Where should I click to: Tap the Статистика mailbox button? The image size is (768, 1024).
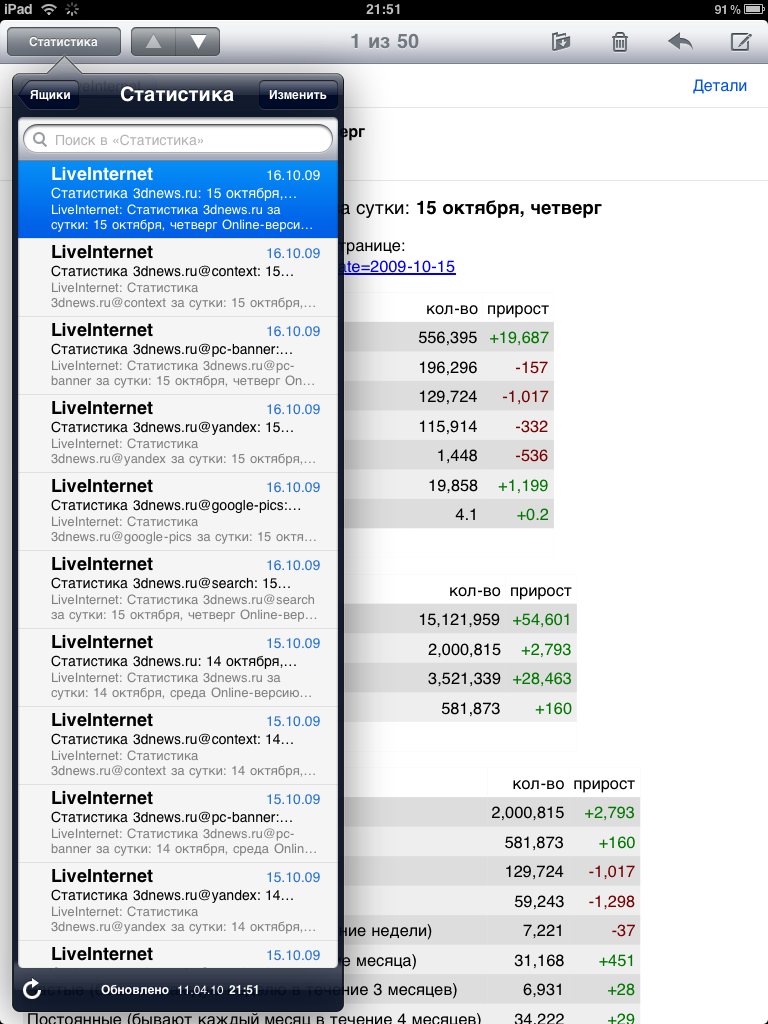[x=63, y=42]
